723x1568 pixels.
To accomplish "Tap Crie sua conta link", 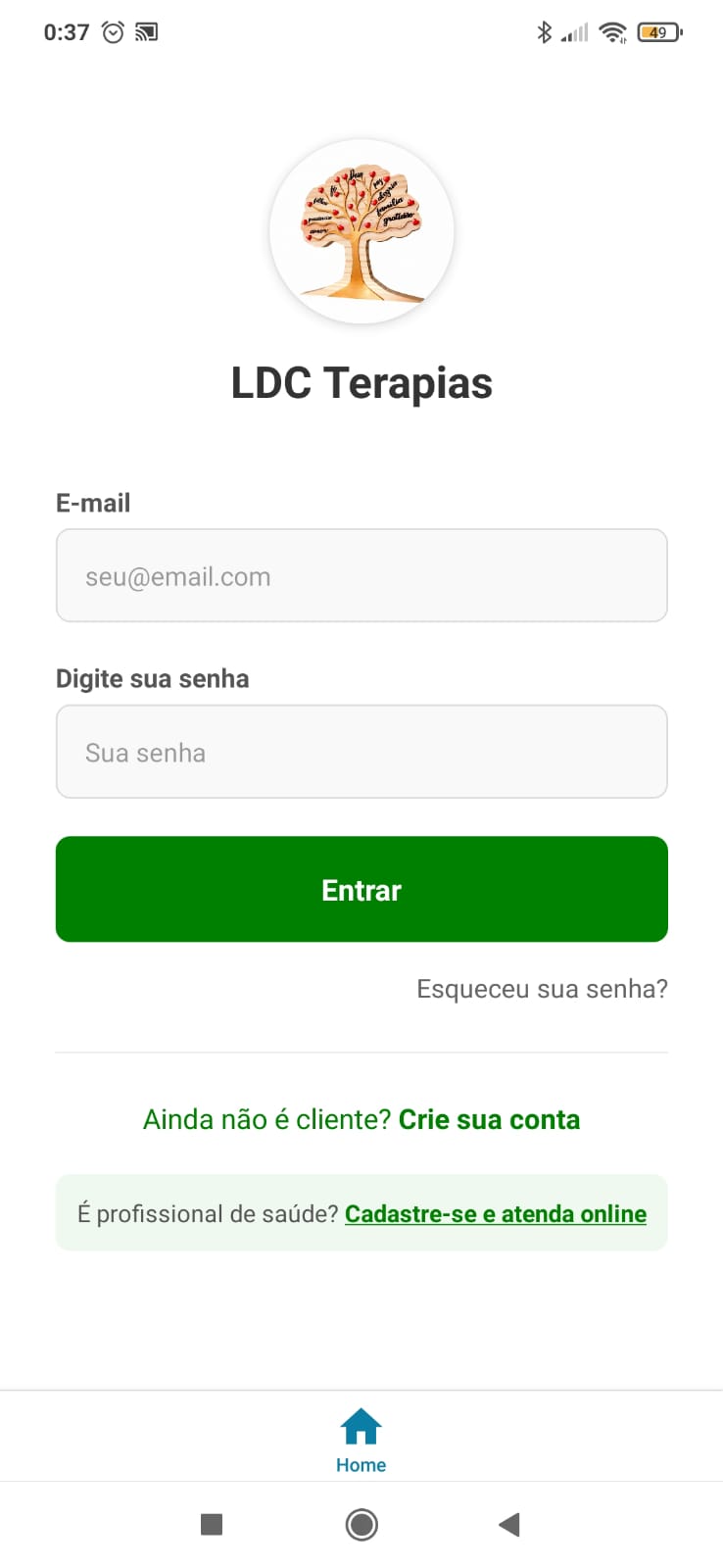I will pyautogui.click(x=488, y=1119).
